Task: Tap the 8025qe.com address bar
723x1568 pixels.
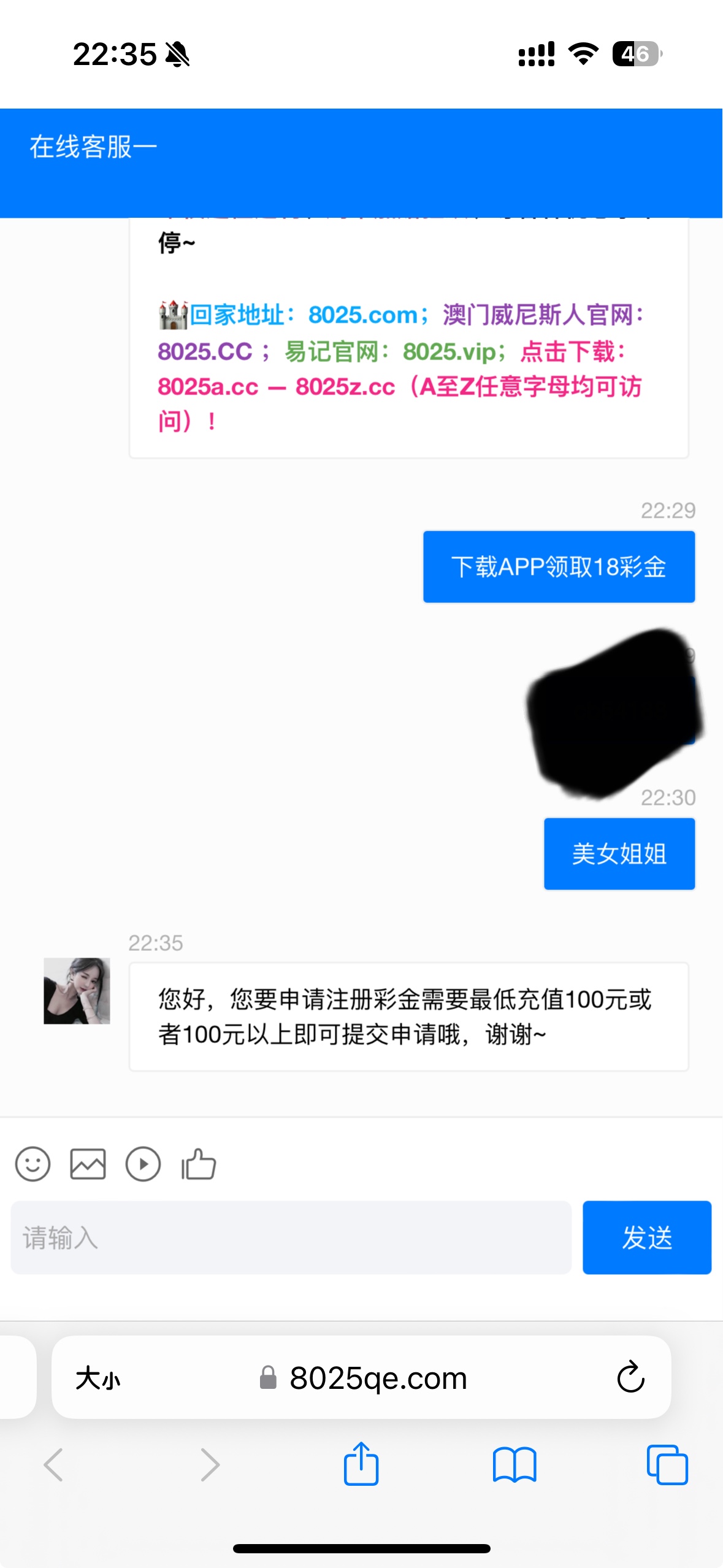Action: click(377, 1378)
